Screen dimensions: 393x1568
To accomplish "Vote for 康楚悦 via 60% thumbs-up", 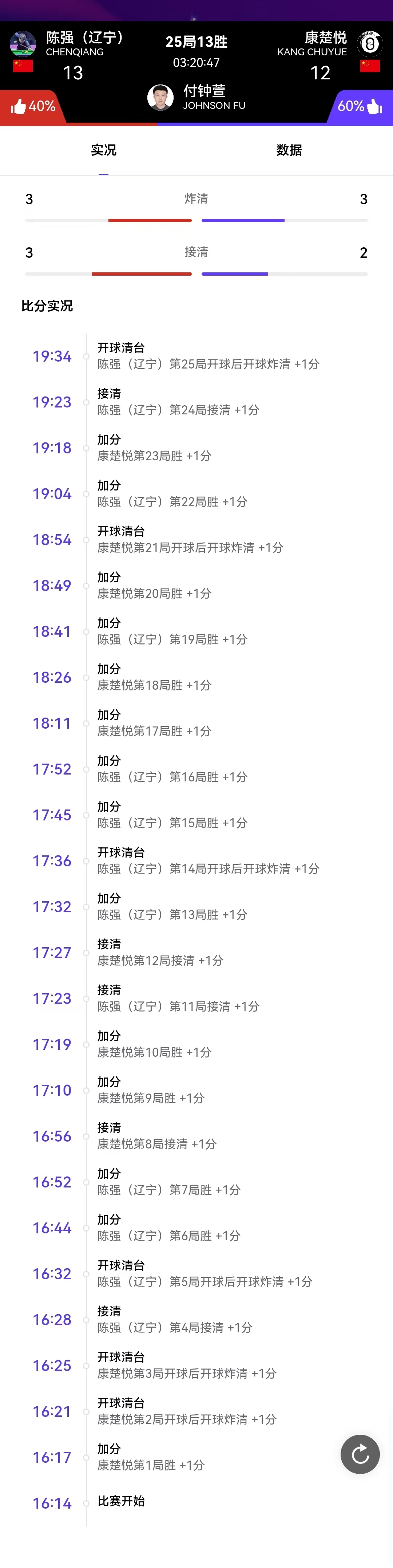I will coord(360,107).
